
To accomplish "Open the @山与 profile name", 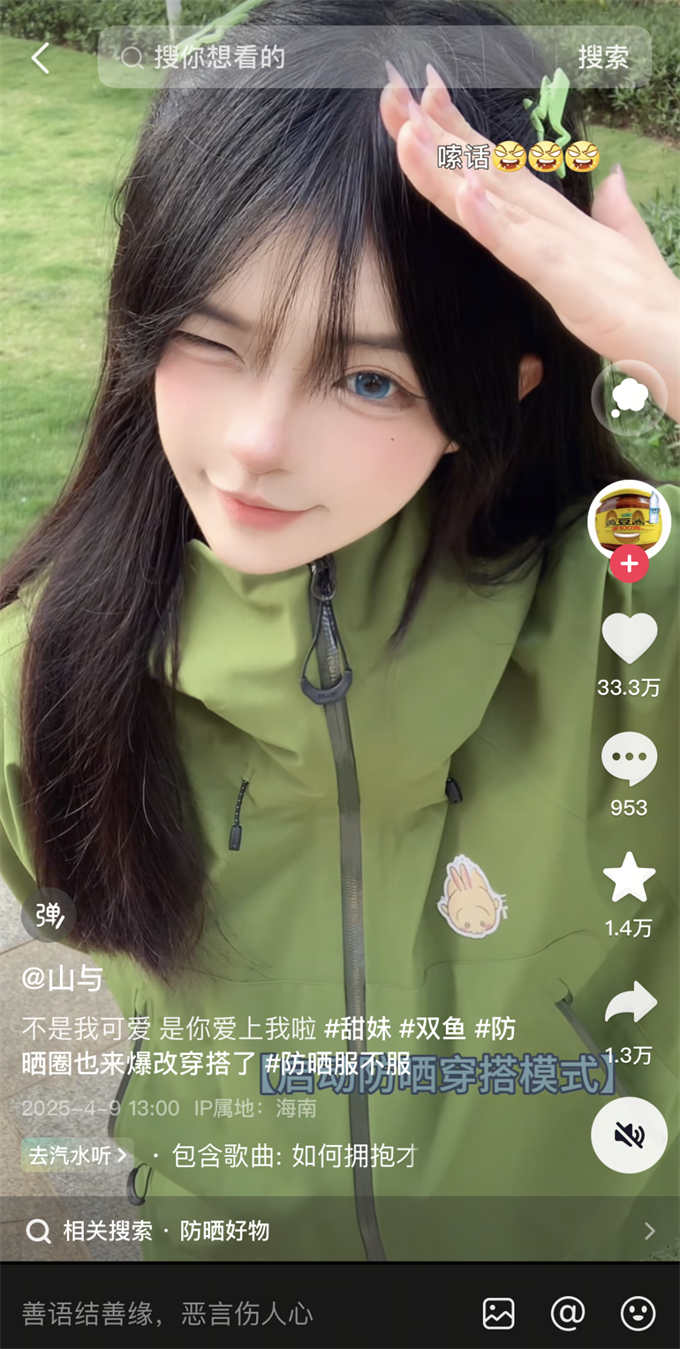I will 63,978.
